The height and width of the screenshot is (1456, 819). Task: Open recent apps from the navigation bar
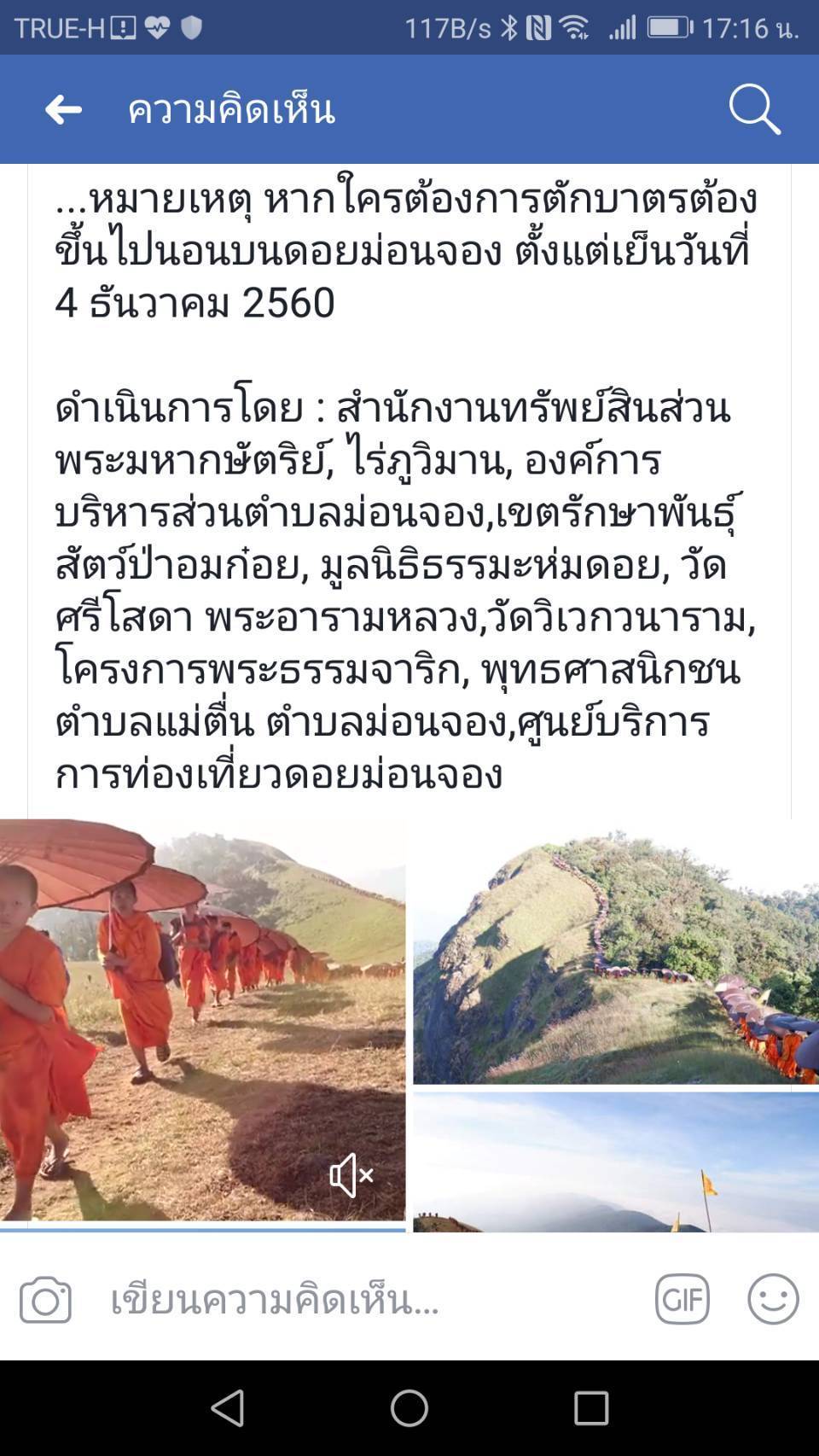(x=591, y=1408)
